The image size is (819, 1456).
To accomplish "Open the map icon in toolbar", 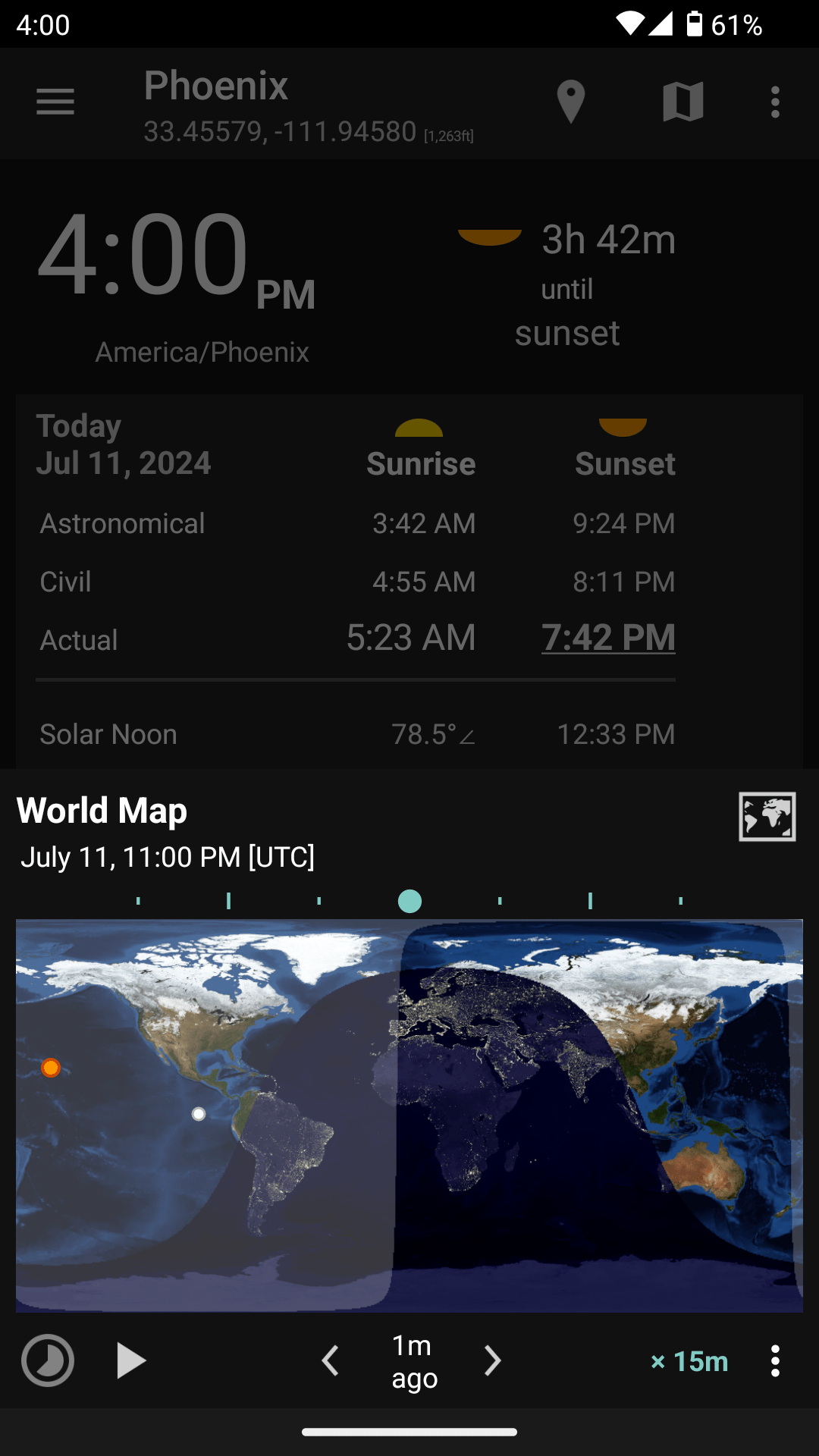I will (682, 102).
